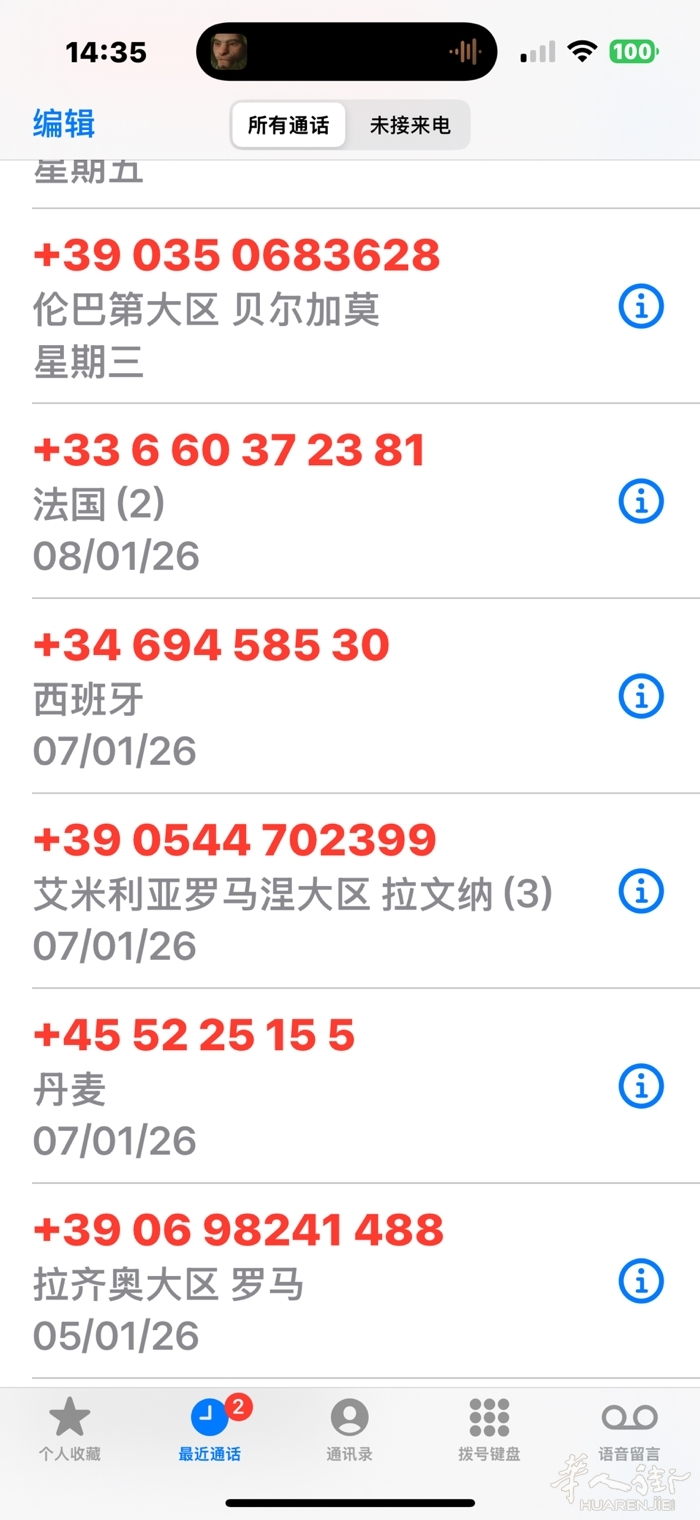Go to the 个人收藏 favorites tab
Image resolution: width=700 pixels, height=1520 pixels.
coord(69,1430)
